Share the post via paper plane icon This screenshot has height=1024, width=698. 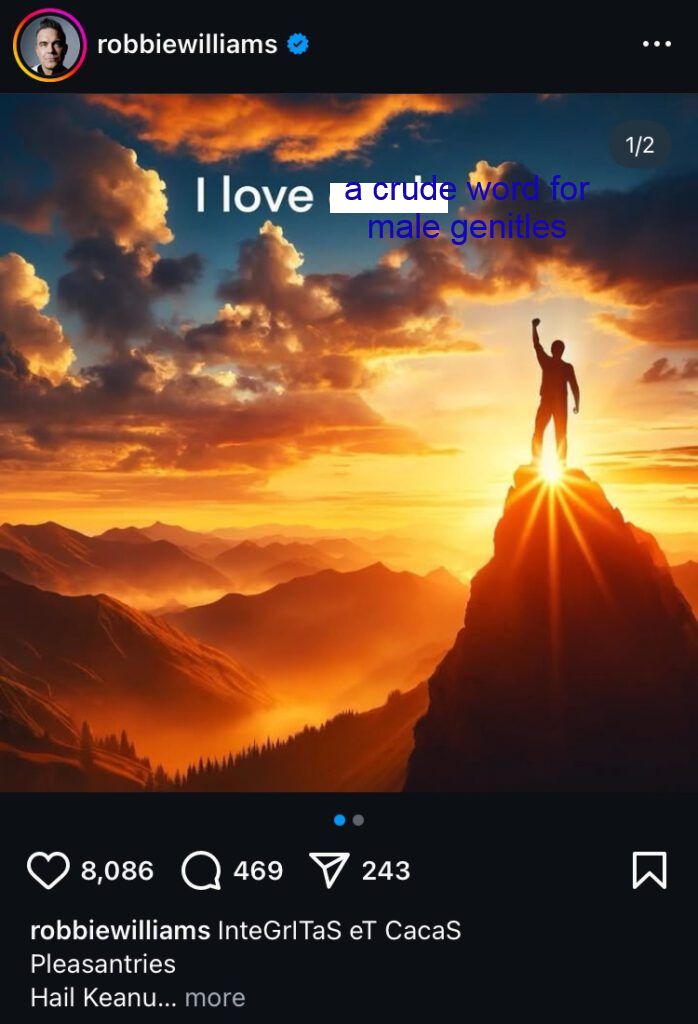329,871
